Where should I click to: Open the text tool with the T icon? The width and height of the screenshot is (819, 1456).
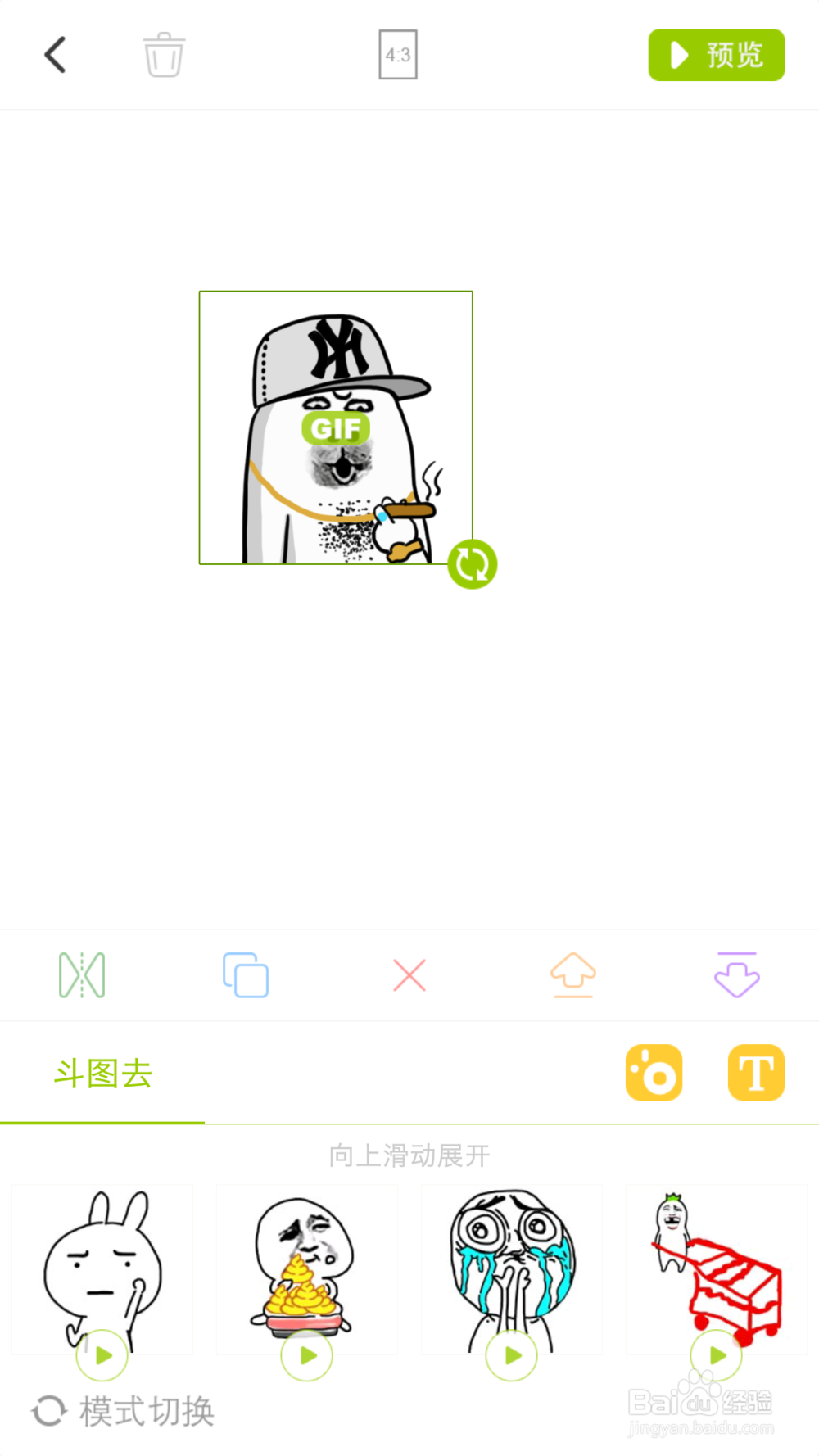755,1072
